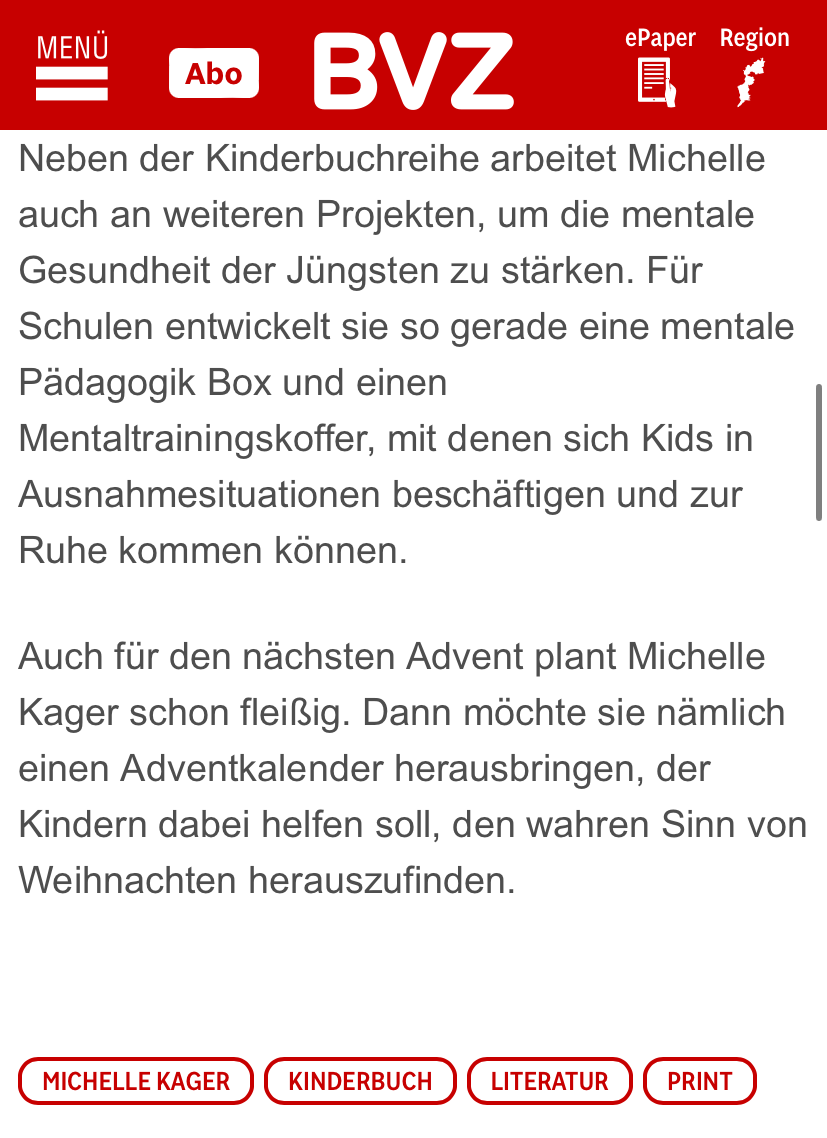Choose your Region
This screenshot has height=1138, width=827.
[754, 68]
